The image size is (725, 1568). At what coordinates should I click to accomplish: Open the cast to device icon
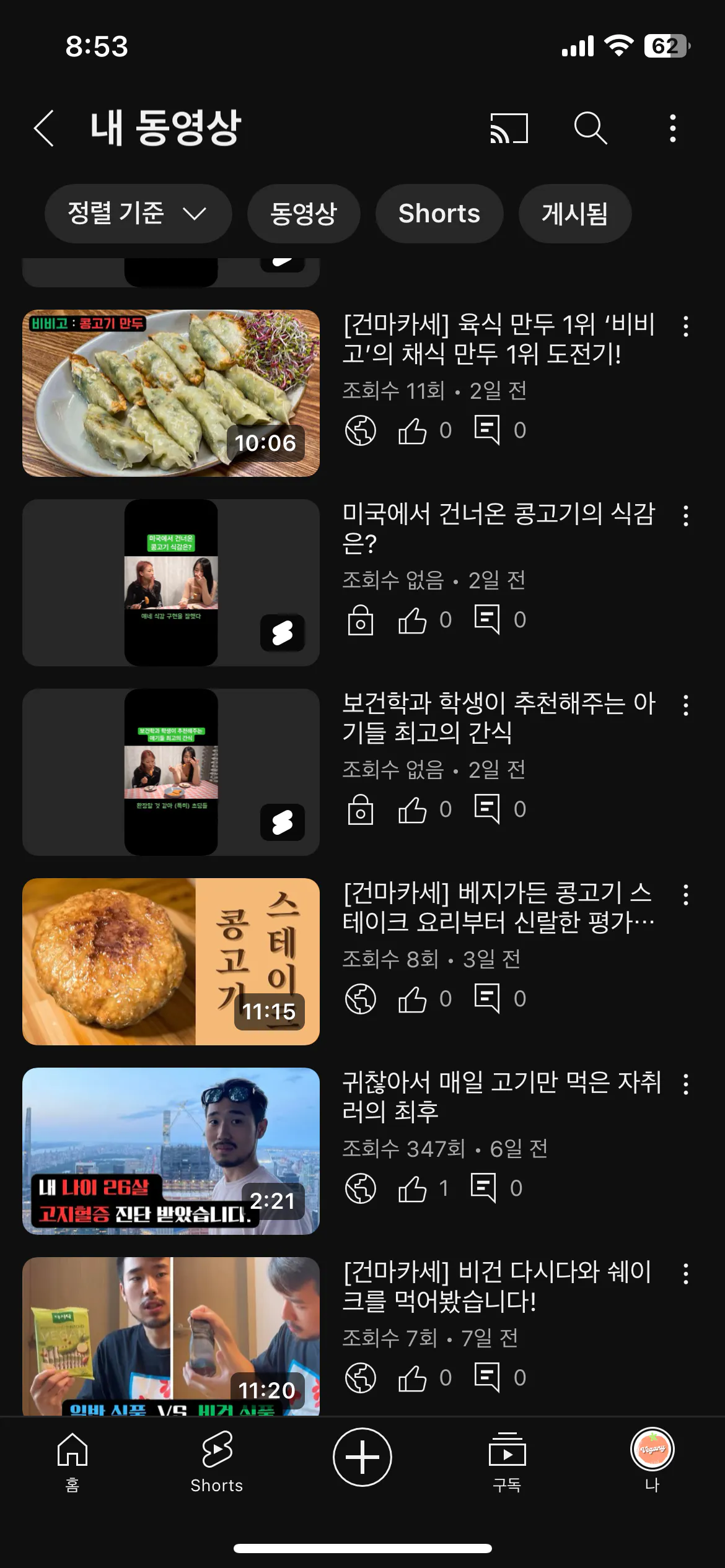(509, 129)
